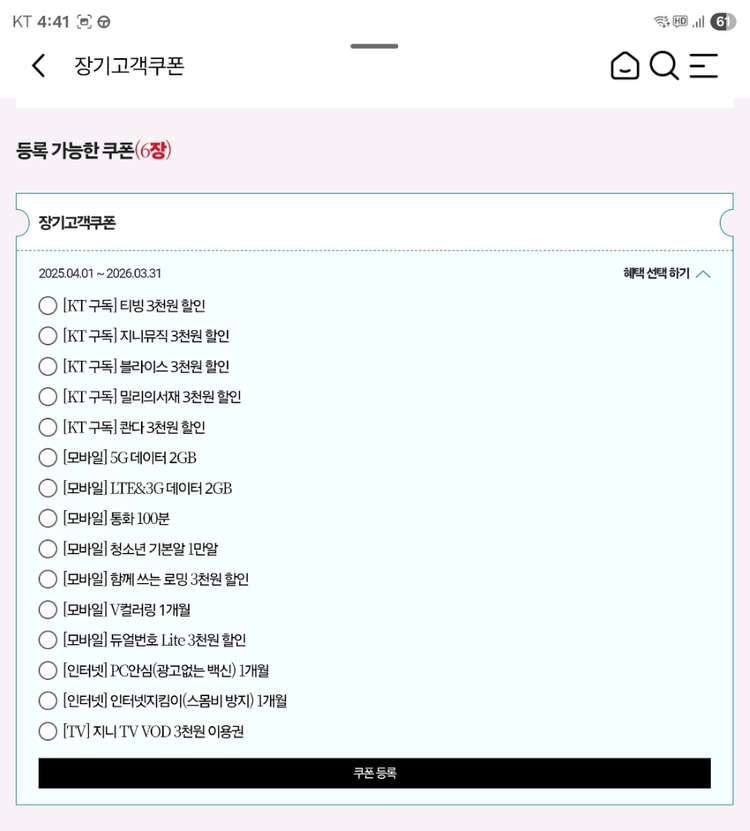Open the home icon in the header
The height and width of the screenshot is (831, 750).
[624, 66]
